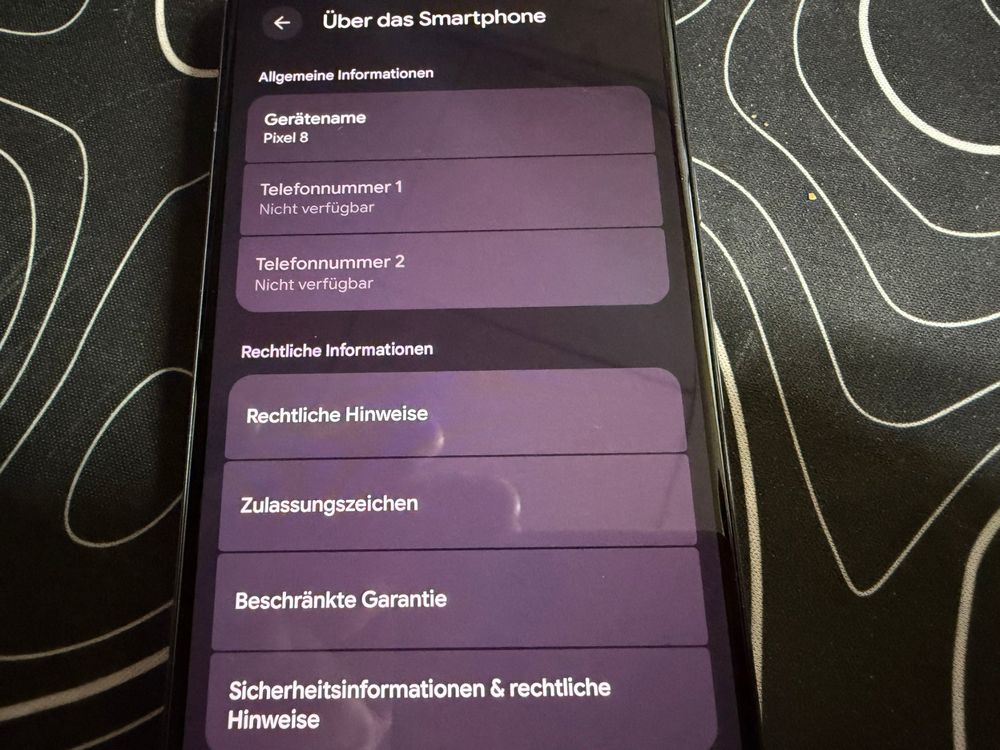Open Rechtliche Hinweise
1000x750 pixels.
(455, 413)
